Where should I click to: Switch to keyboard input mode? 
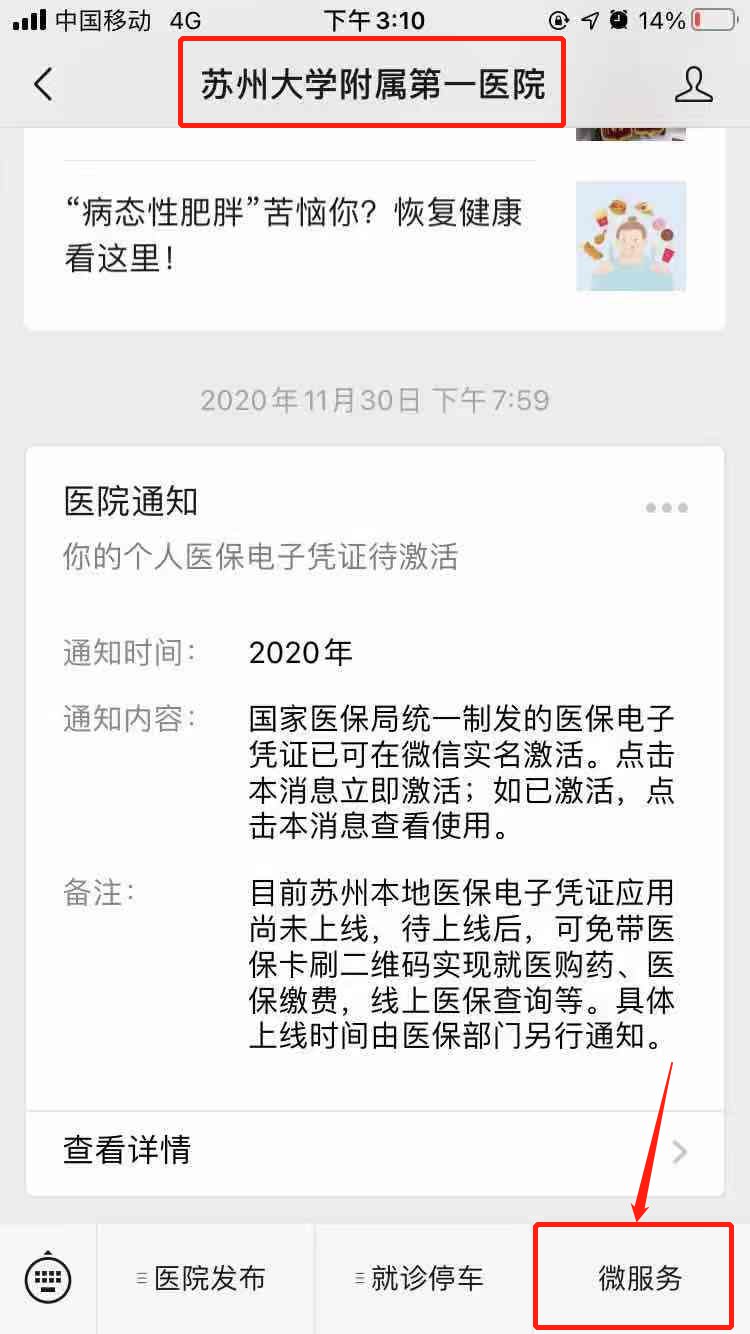tap(48, 1277)
